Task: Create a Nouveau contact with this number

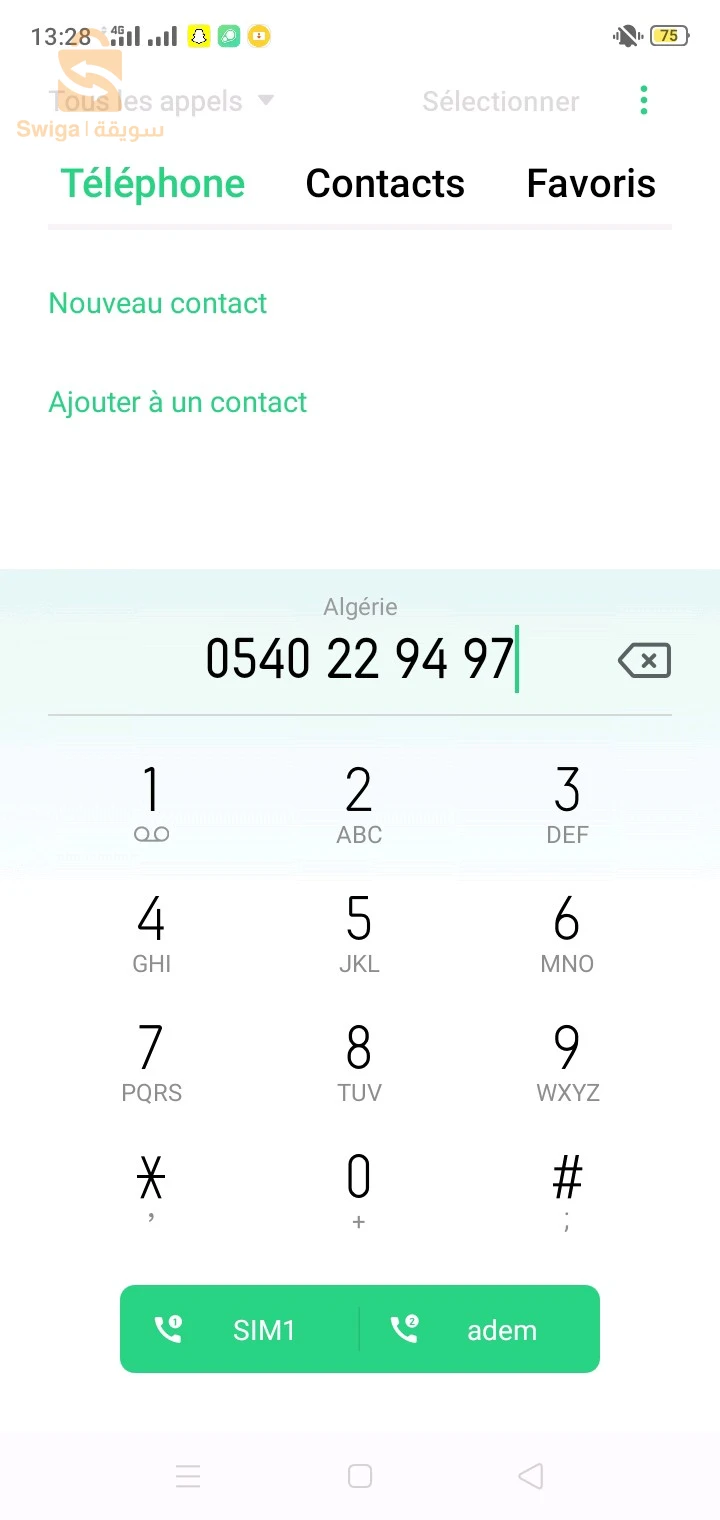Action: click(158, 303)
